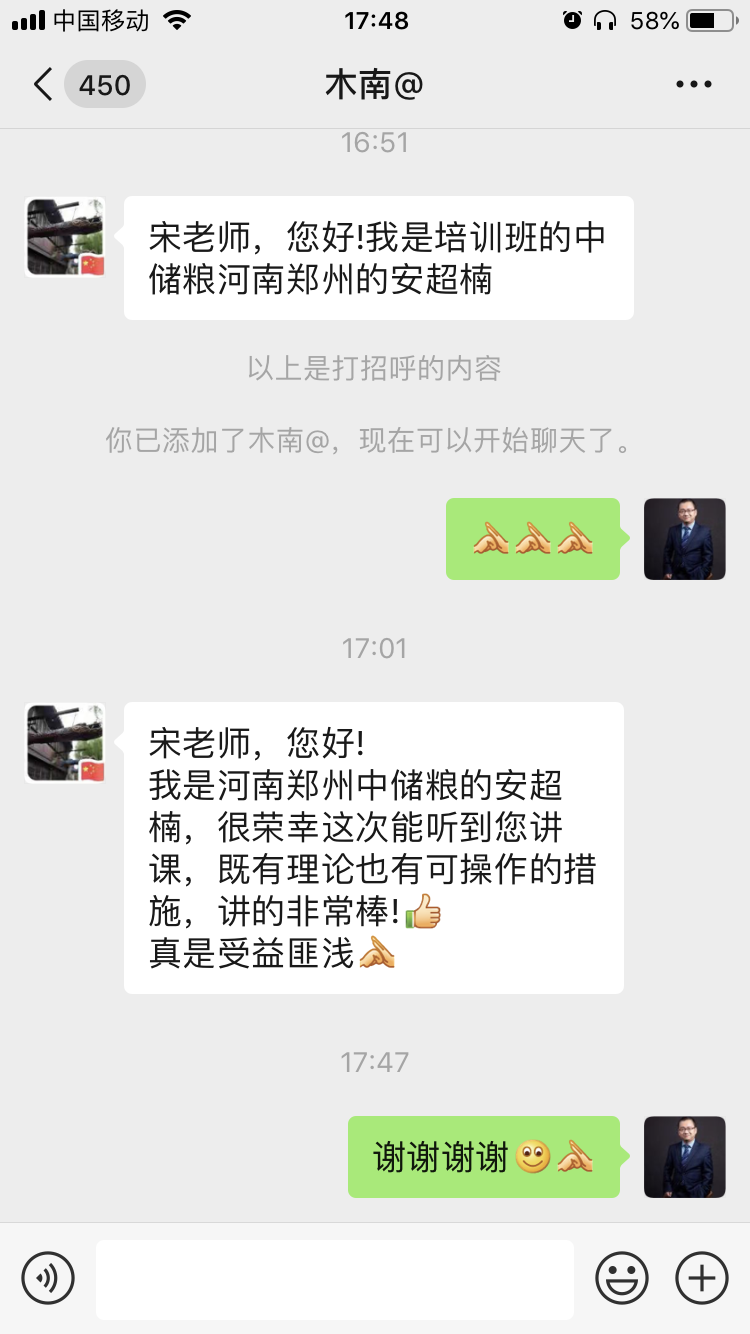Tap the message input field
This screenshot has height=1334, width=750.
335,1278
